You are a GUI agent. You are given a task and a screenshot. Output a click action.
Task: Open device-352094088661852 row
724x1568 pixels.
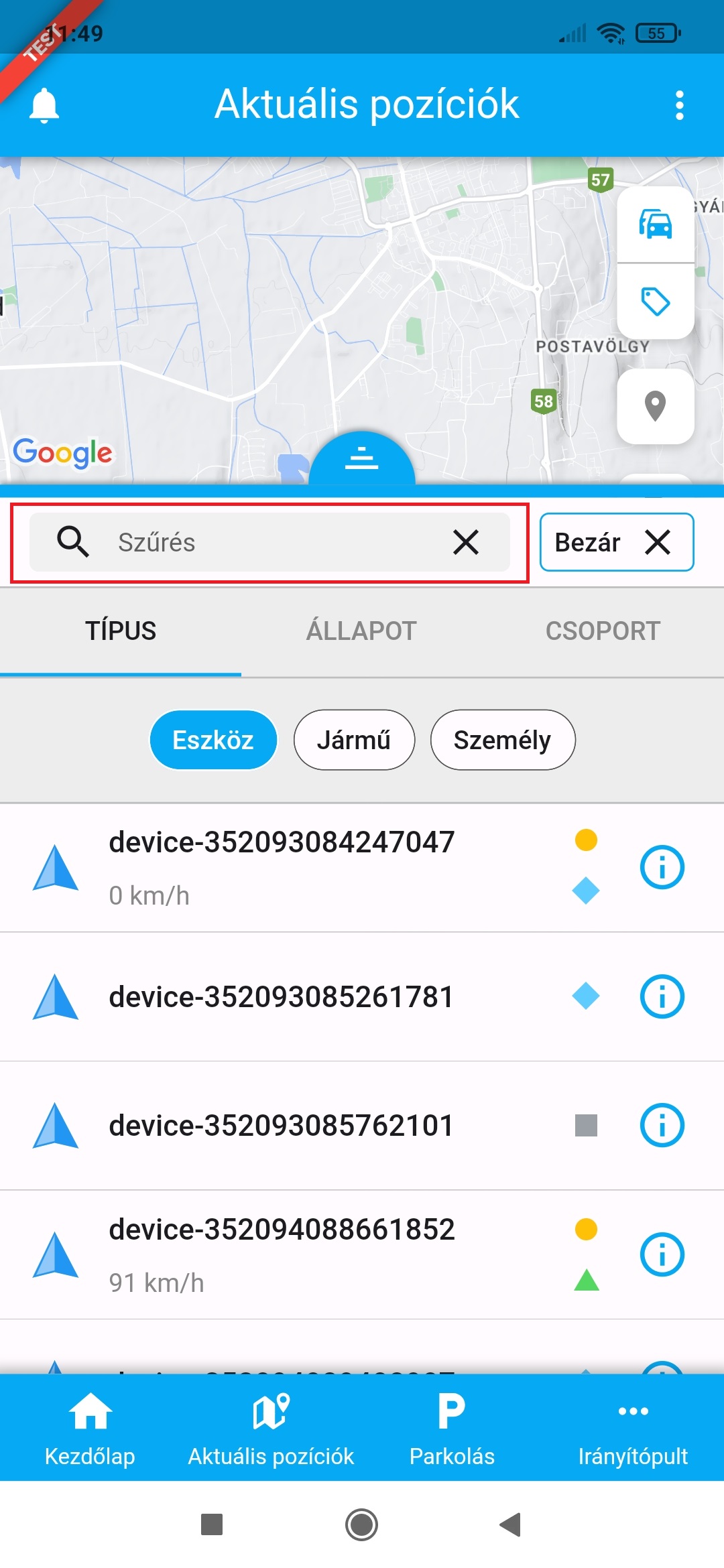coord(282,1254)
